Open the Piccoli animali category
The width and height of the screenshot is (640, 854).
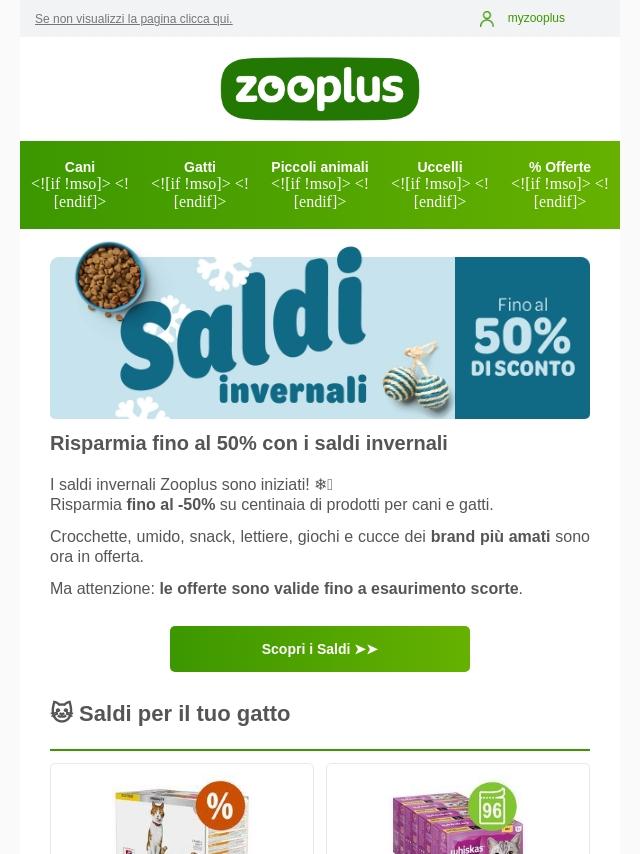point(320,168)
